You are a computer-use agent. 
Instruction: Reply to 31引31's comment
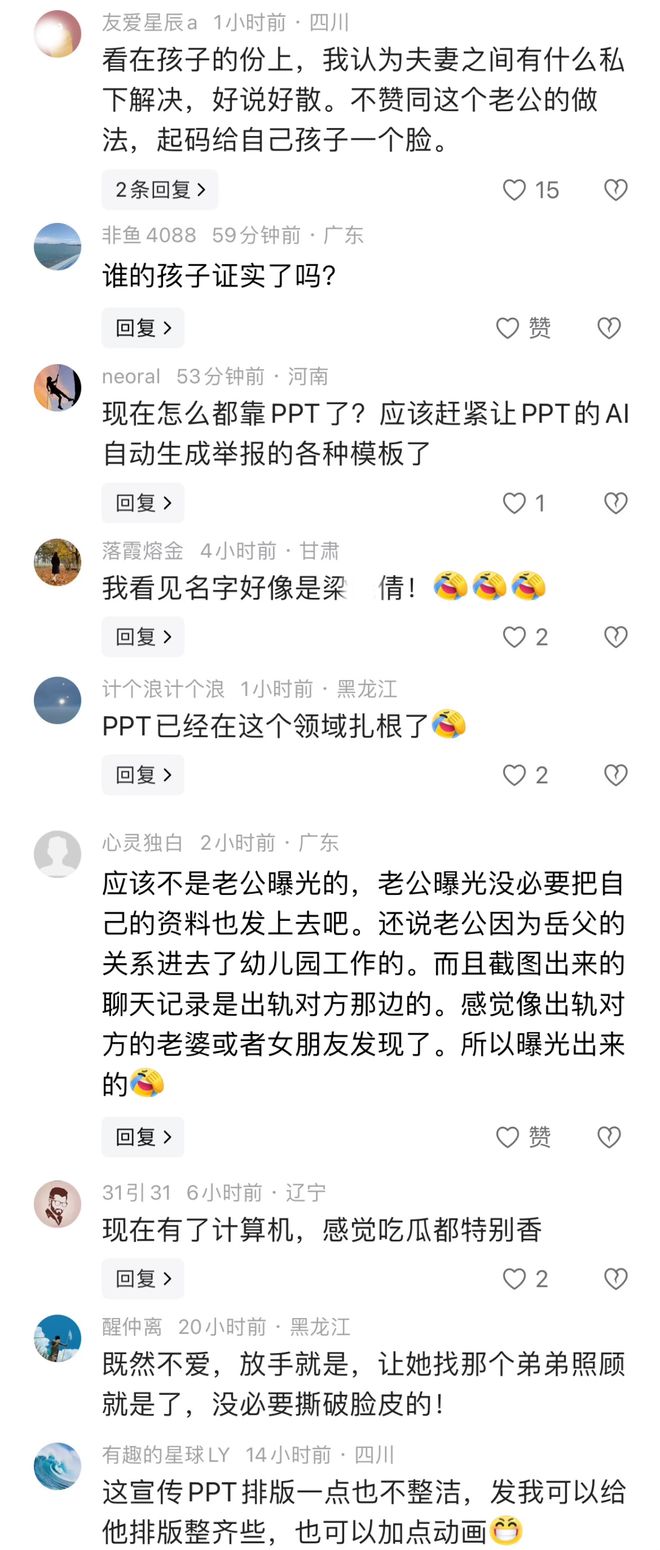pos(142,1278)
